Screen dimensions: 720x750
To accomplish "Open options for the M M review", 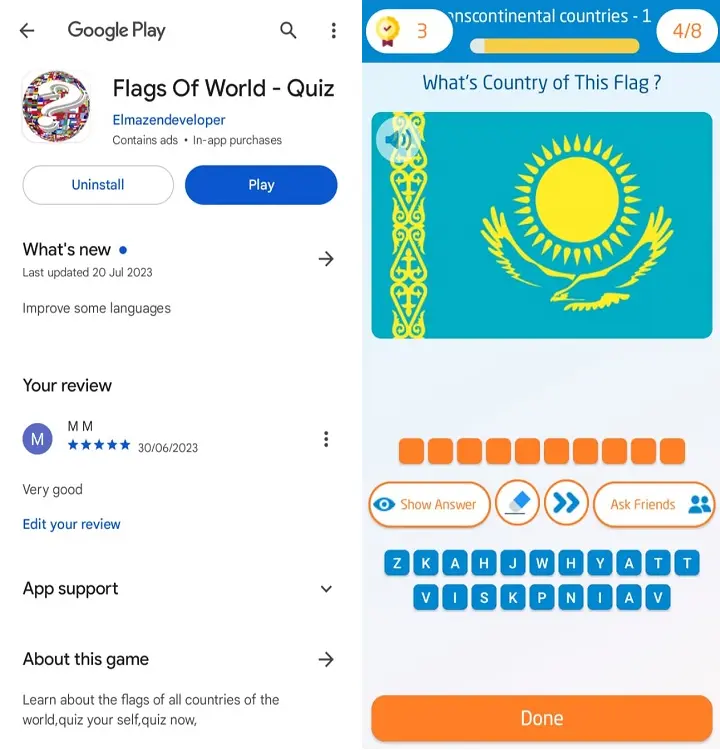I will pyautogui.click(x=325, y=439).
